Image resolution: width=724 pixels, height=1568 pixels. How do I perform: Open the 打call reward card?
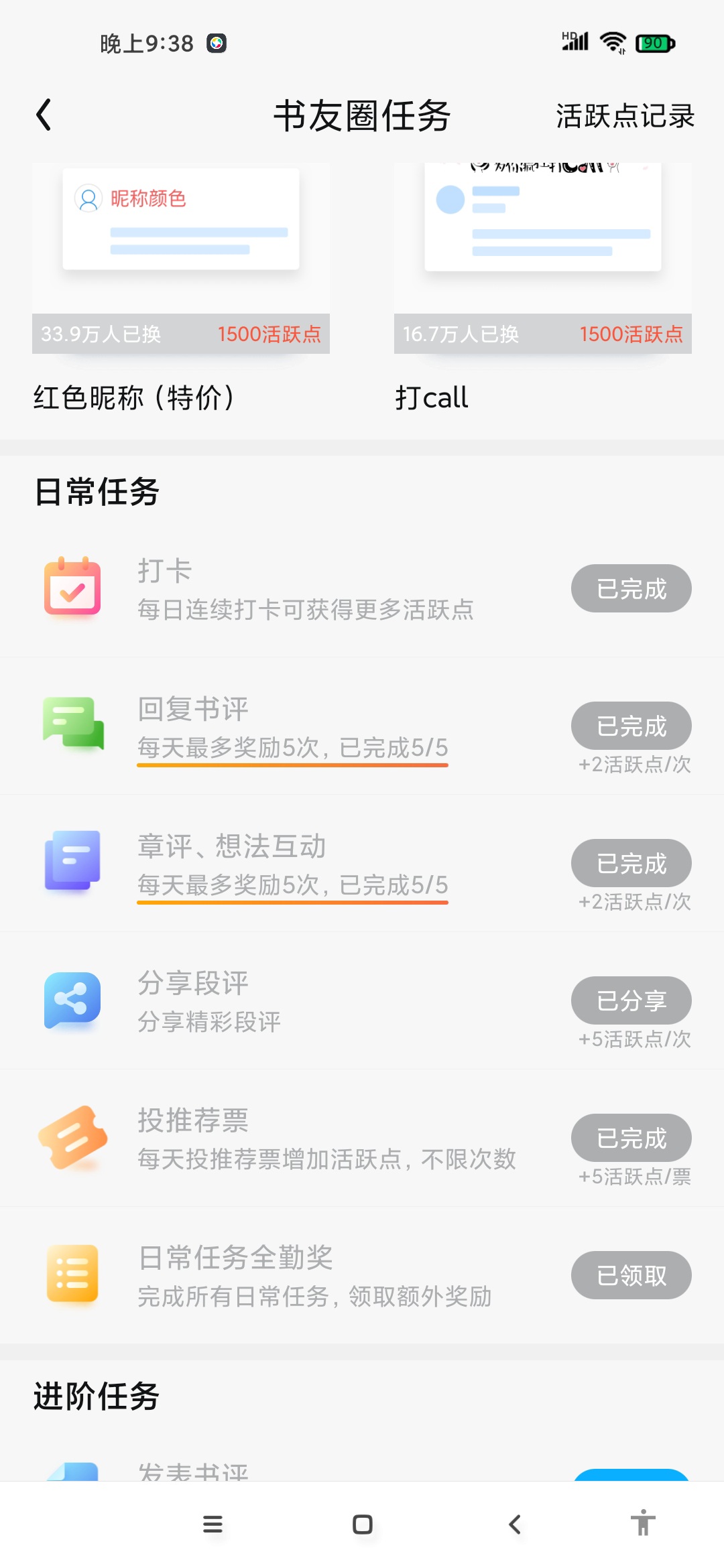(x=543, y=288)
